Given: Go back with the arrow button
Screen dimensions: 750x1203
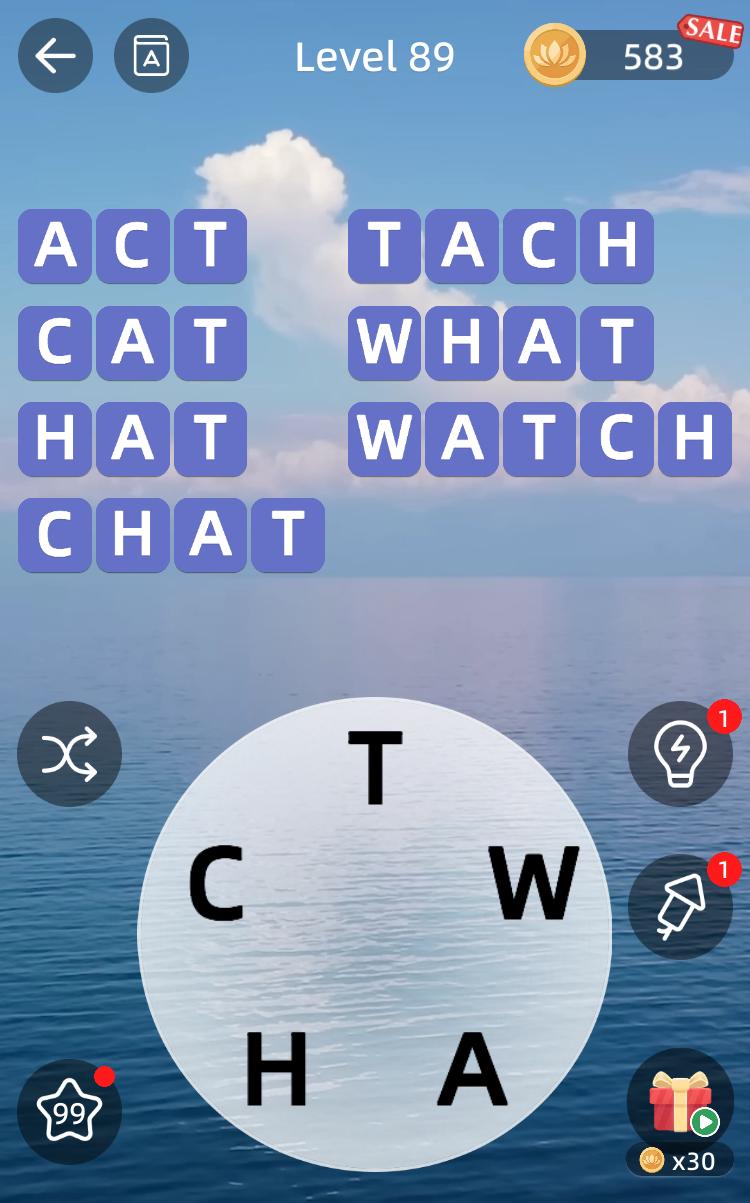Looking at the screenshot, I should (x=56, y=56).
